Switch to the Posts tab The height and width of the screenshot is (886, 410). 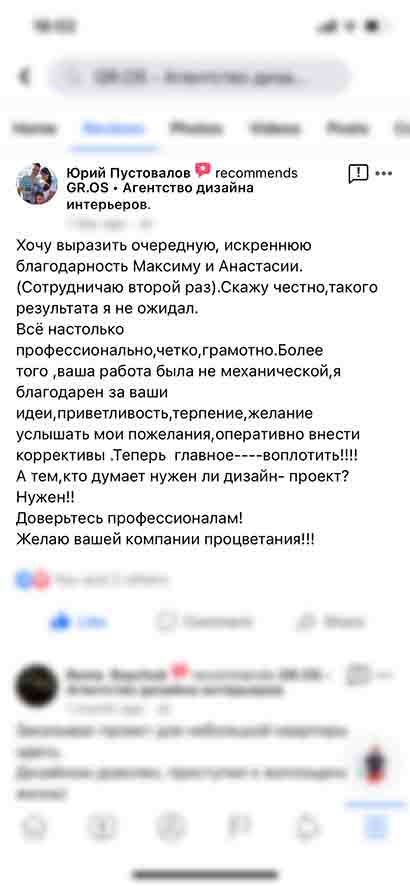(346, 128)
